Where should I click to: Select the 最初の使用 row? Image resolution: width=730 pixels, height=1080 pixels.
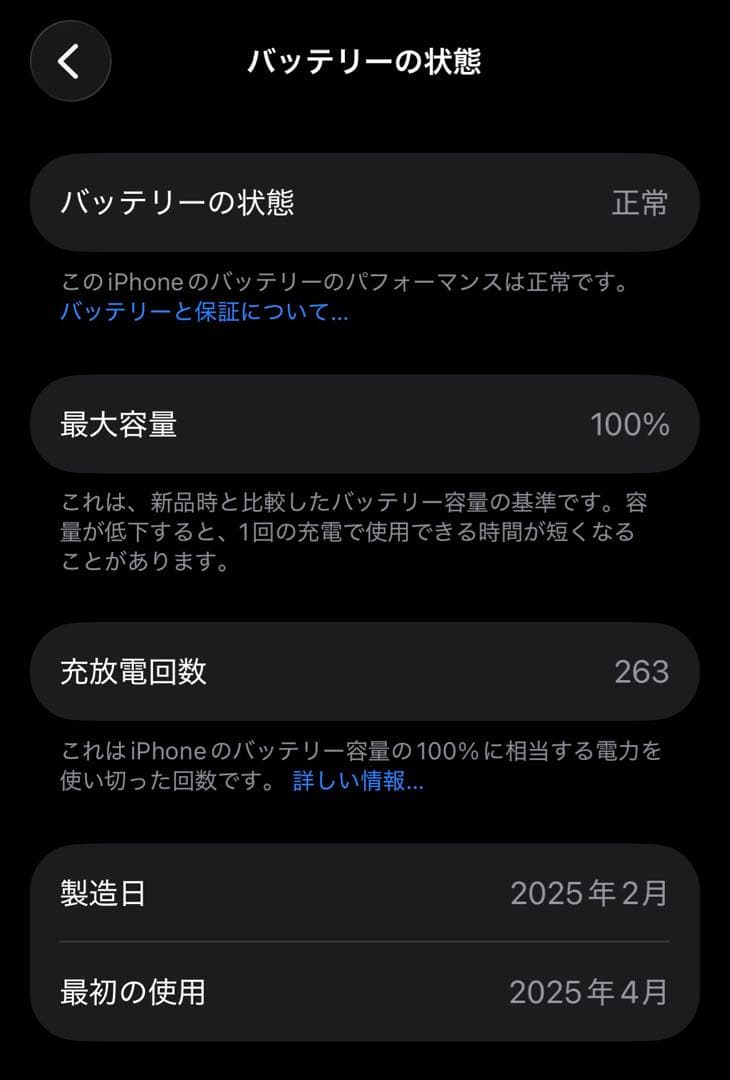pyautogui.click(x=365, y=994)
